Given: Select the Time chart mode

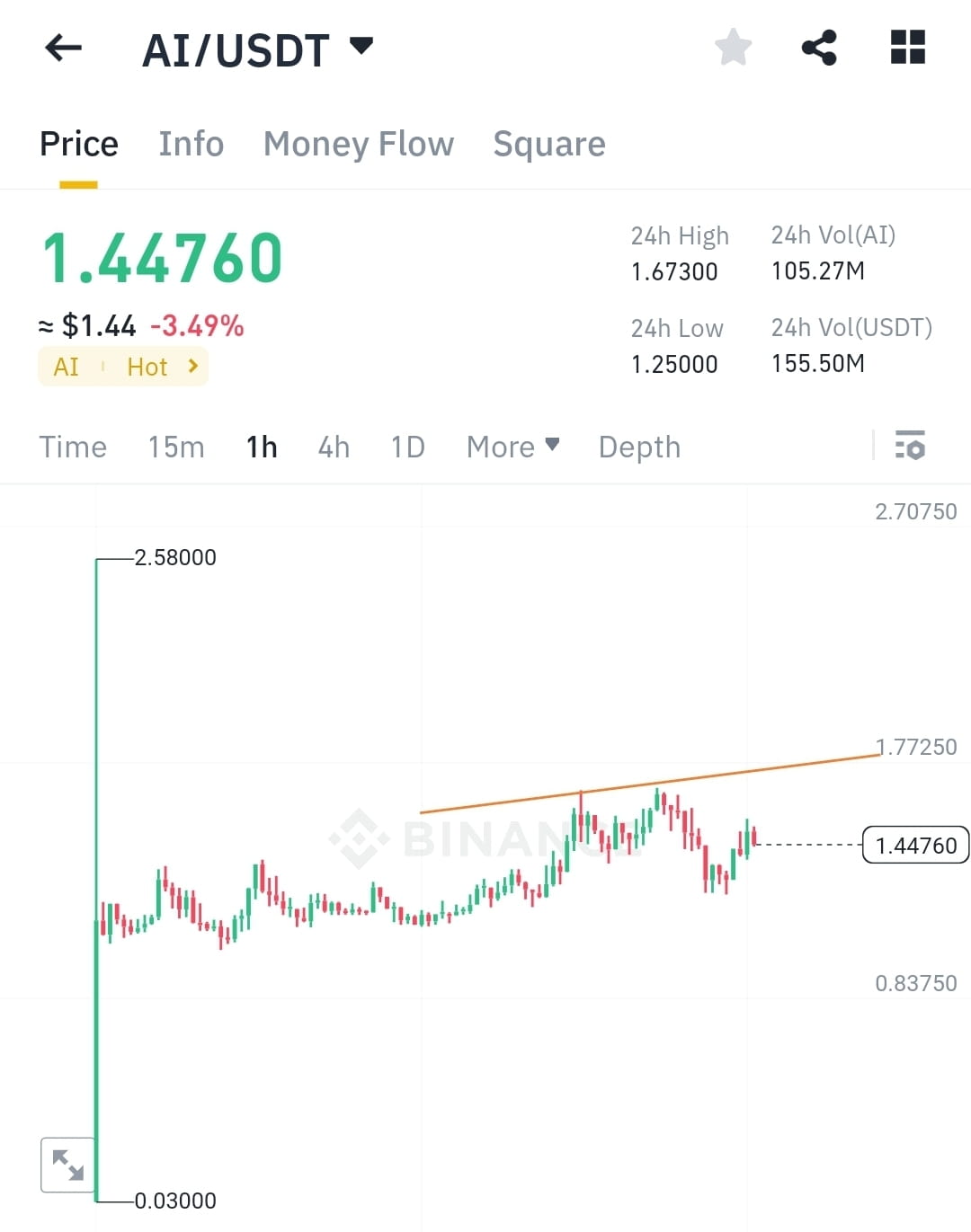Looking at the screenshot, I should pyautogui.click(x=73, y=447).
